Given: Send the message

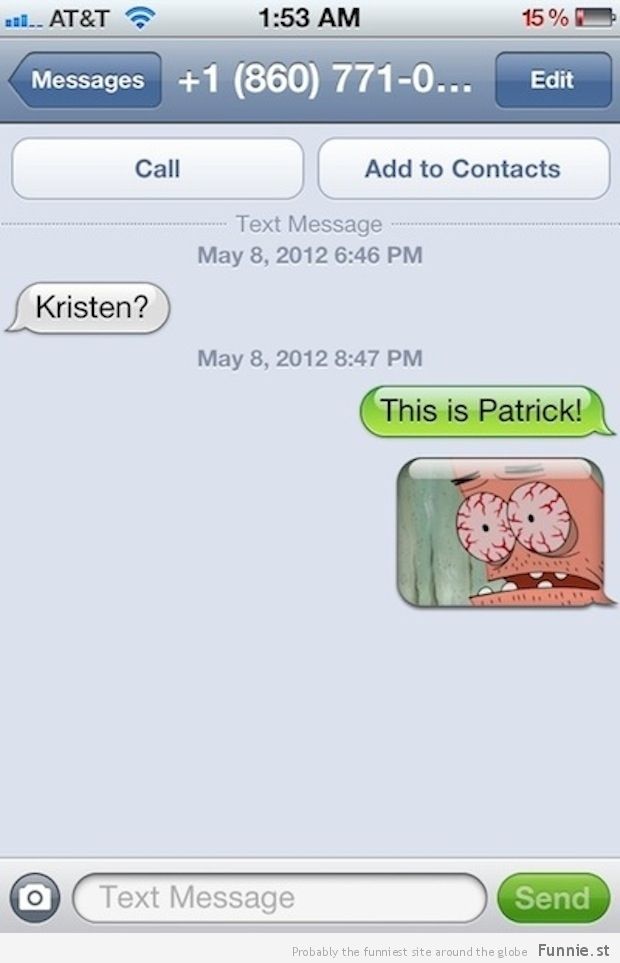Looking at the screenshot, I should 552,897.
